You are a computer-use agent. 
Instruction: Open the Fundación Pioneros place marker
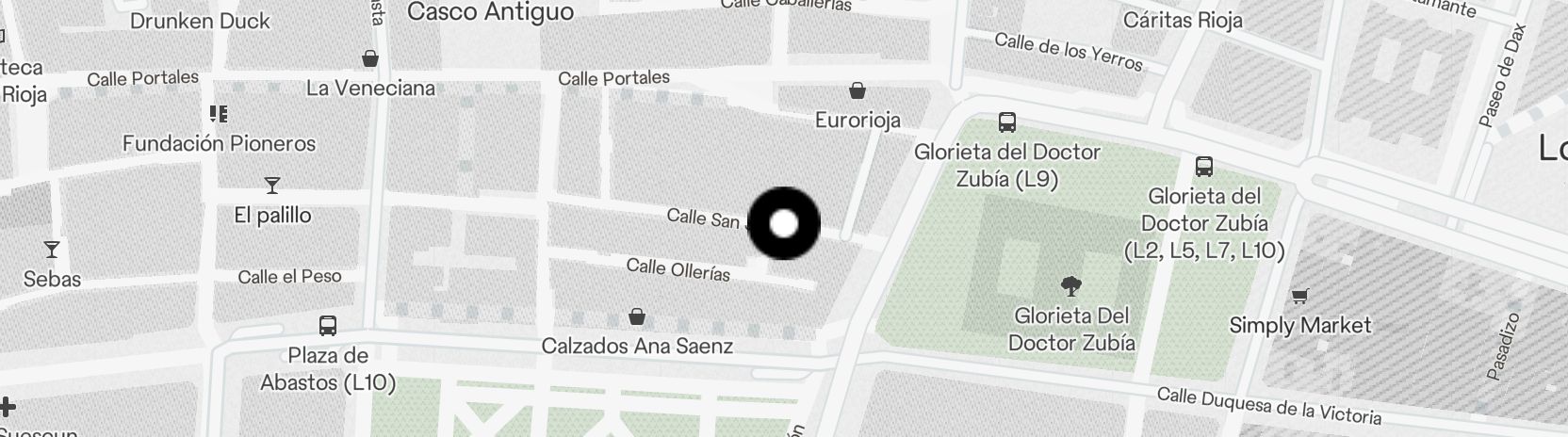(x=219, y=115)
